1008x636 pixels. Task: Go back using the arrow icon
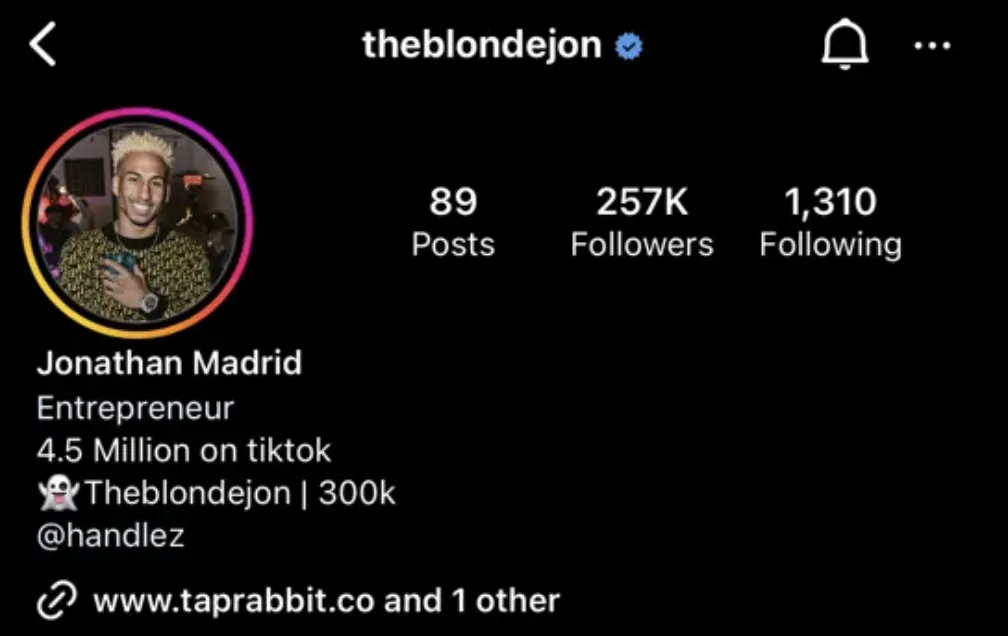point(43,46)
